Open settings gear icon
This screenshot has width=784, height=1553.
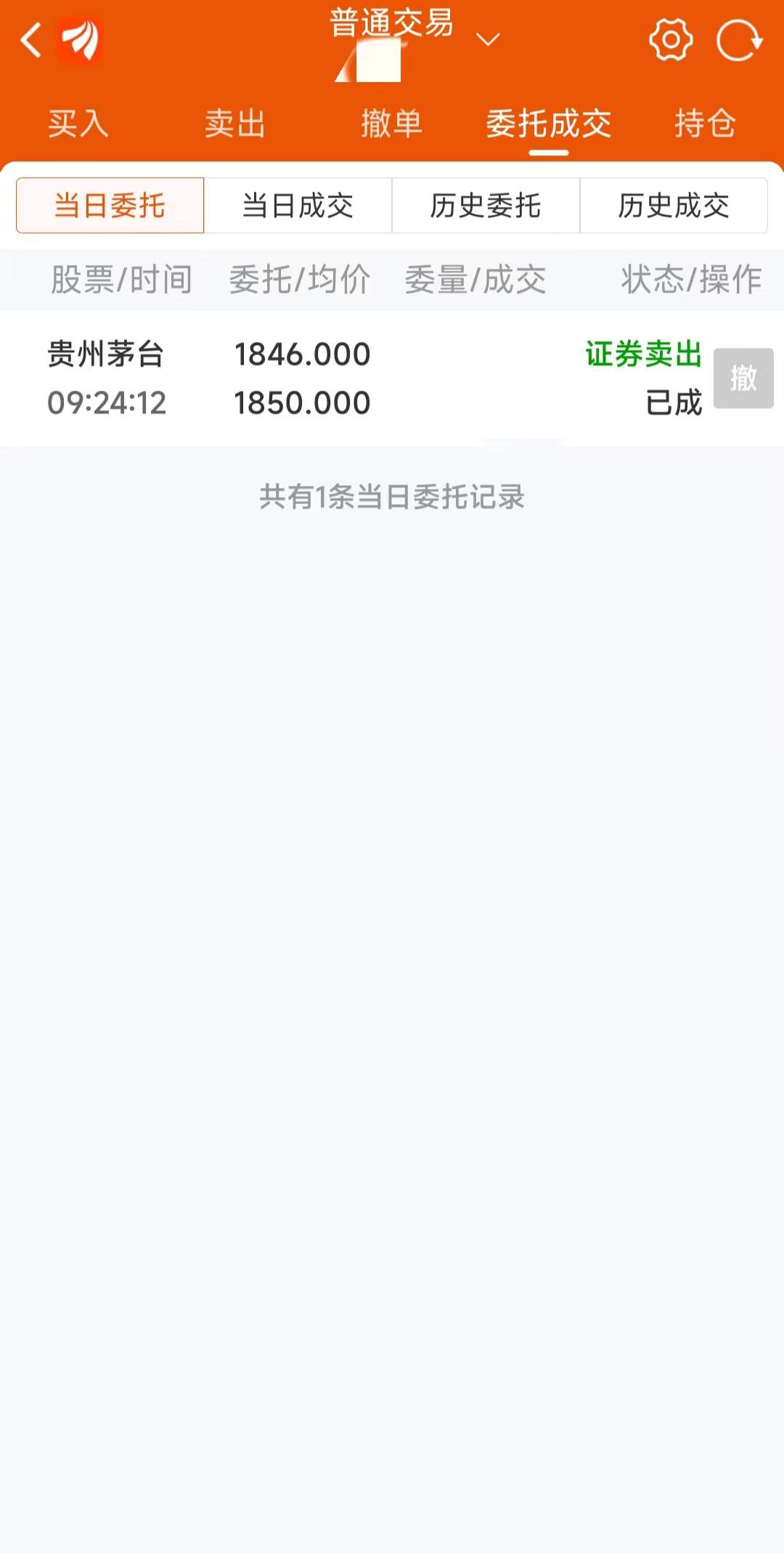[670, 40]
